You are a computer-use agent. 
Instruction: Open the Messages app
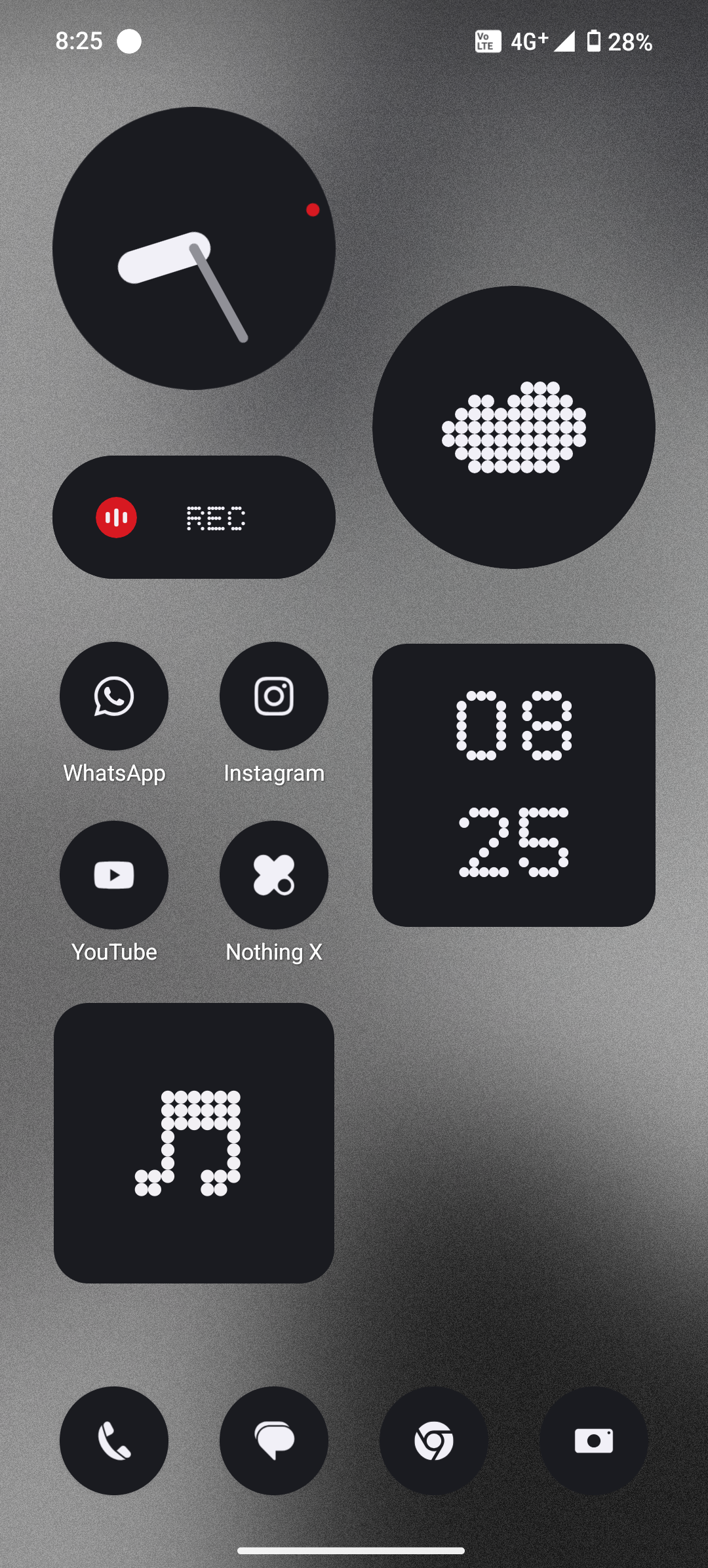(x=274, y=1441)
